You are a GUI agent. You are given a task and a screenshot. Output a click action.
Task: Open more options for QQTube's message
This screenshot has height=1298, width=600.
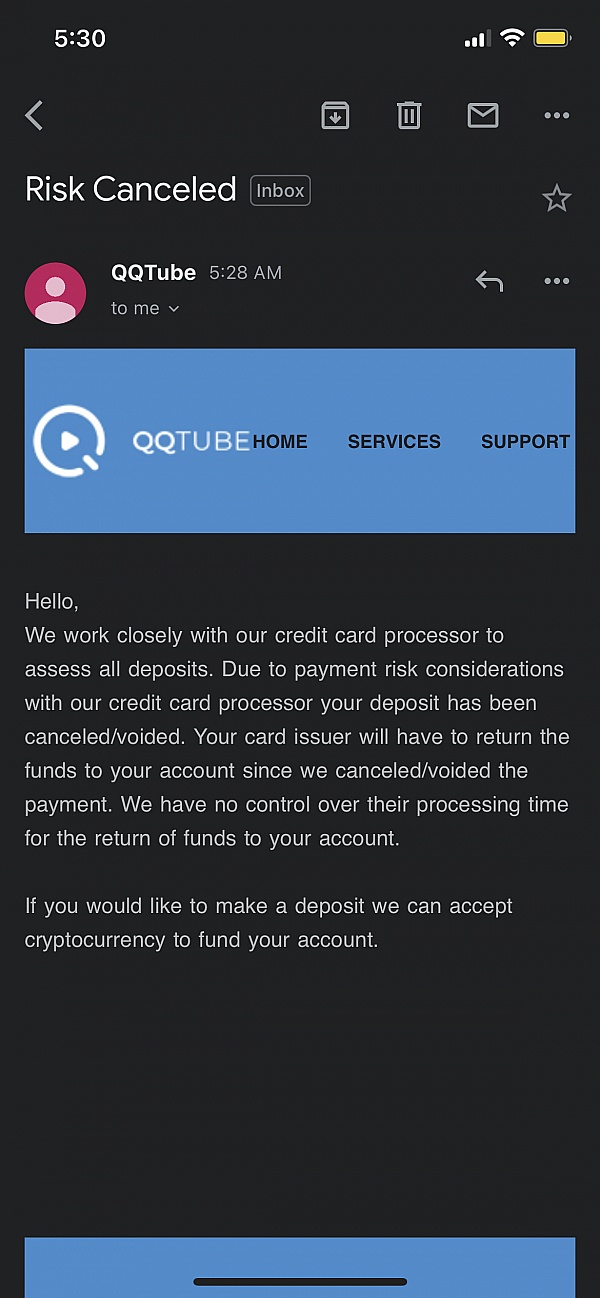[556, 281]
